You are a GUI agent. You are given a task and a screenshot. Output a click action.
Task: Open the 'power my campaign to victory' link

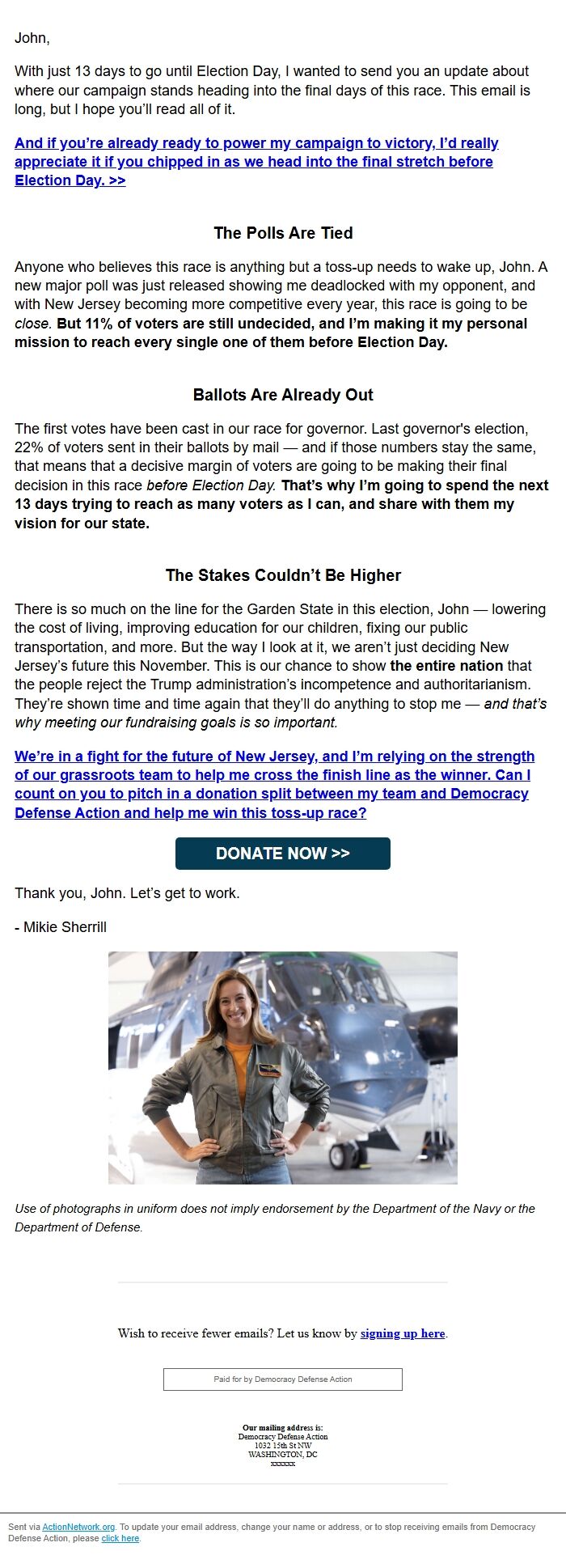coord(256,162)
